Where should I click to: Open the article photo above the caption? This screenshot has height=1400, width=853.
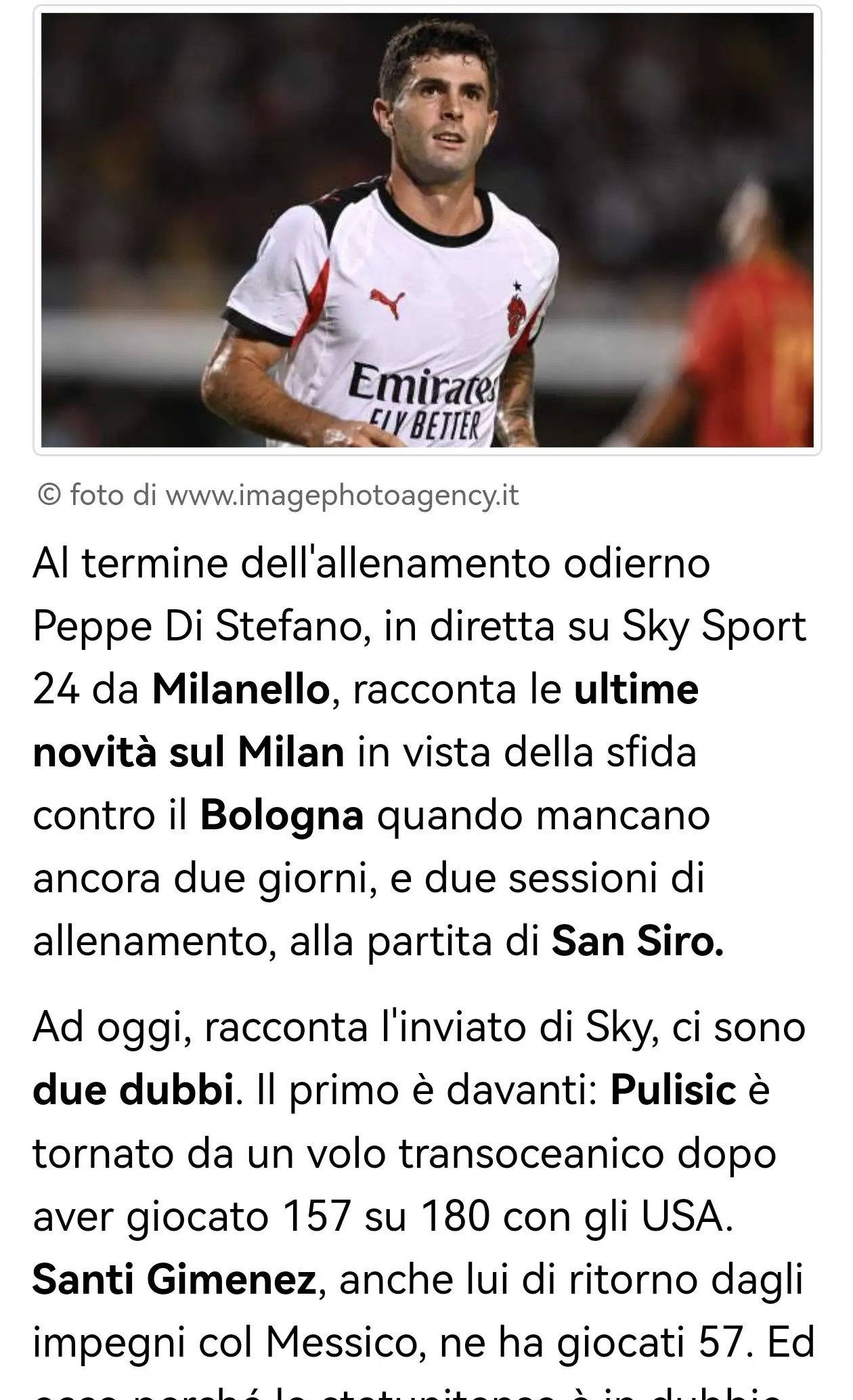427,230
